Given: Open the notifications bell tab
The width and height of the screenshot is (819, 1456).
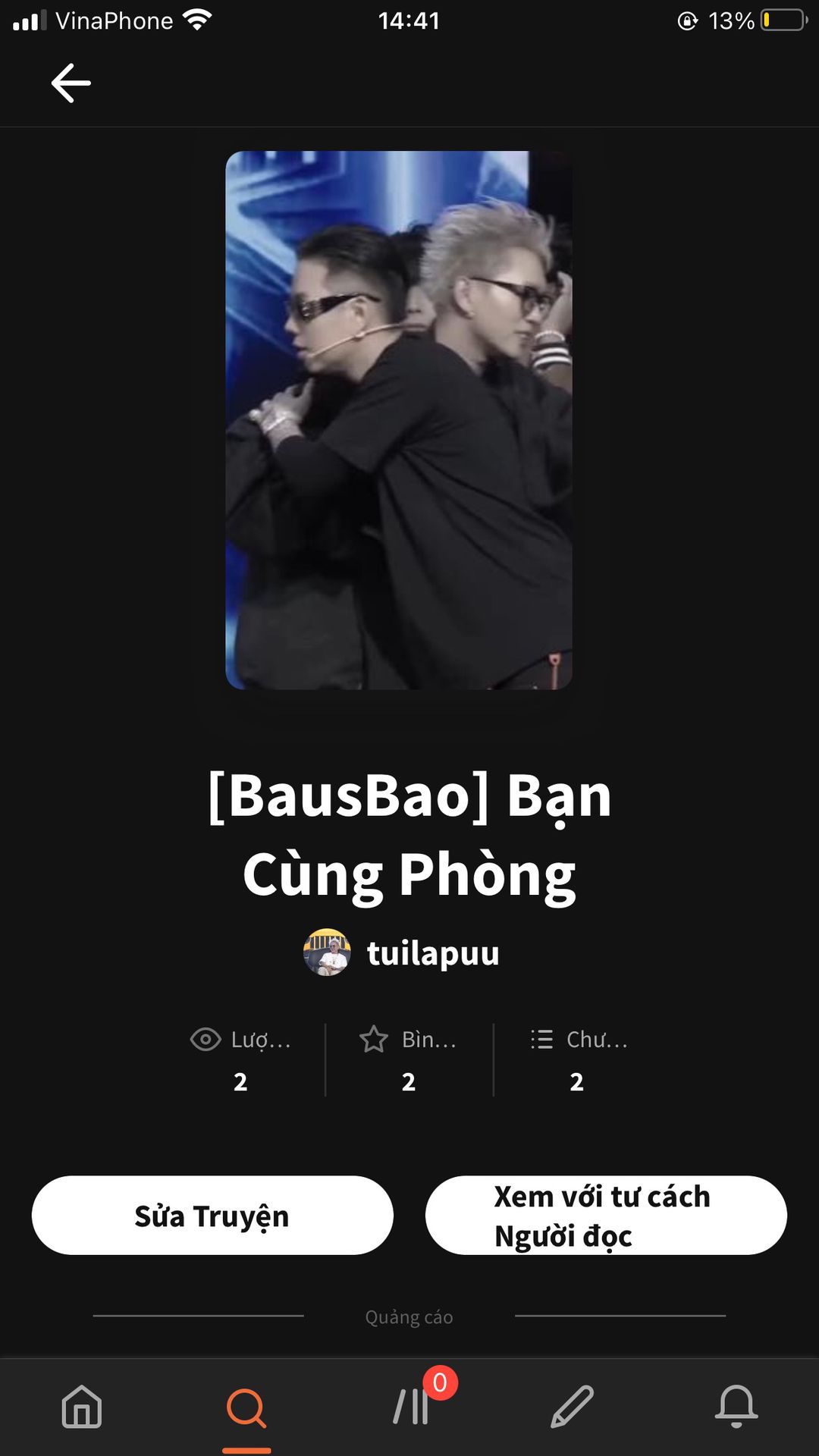Looking at the screenshot, I should [x=736, y=1407].
